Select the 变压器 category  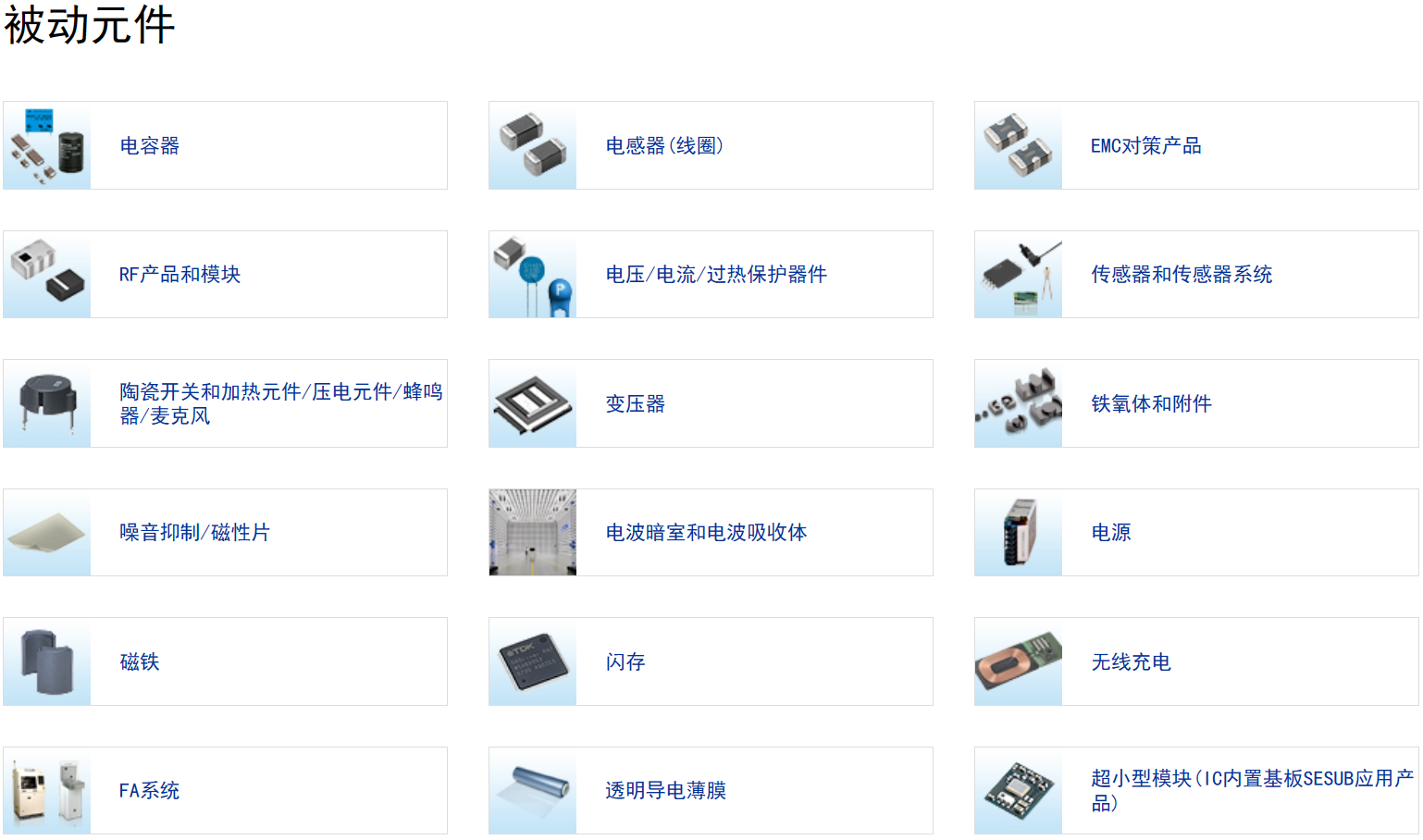click(x=636, y=404)
